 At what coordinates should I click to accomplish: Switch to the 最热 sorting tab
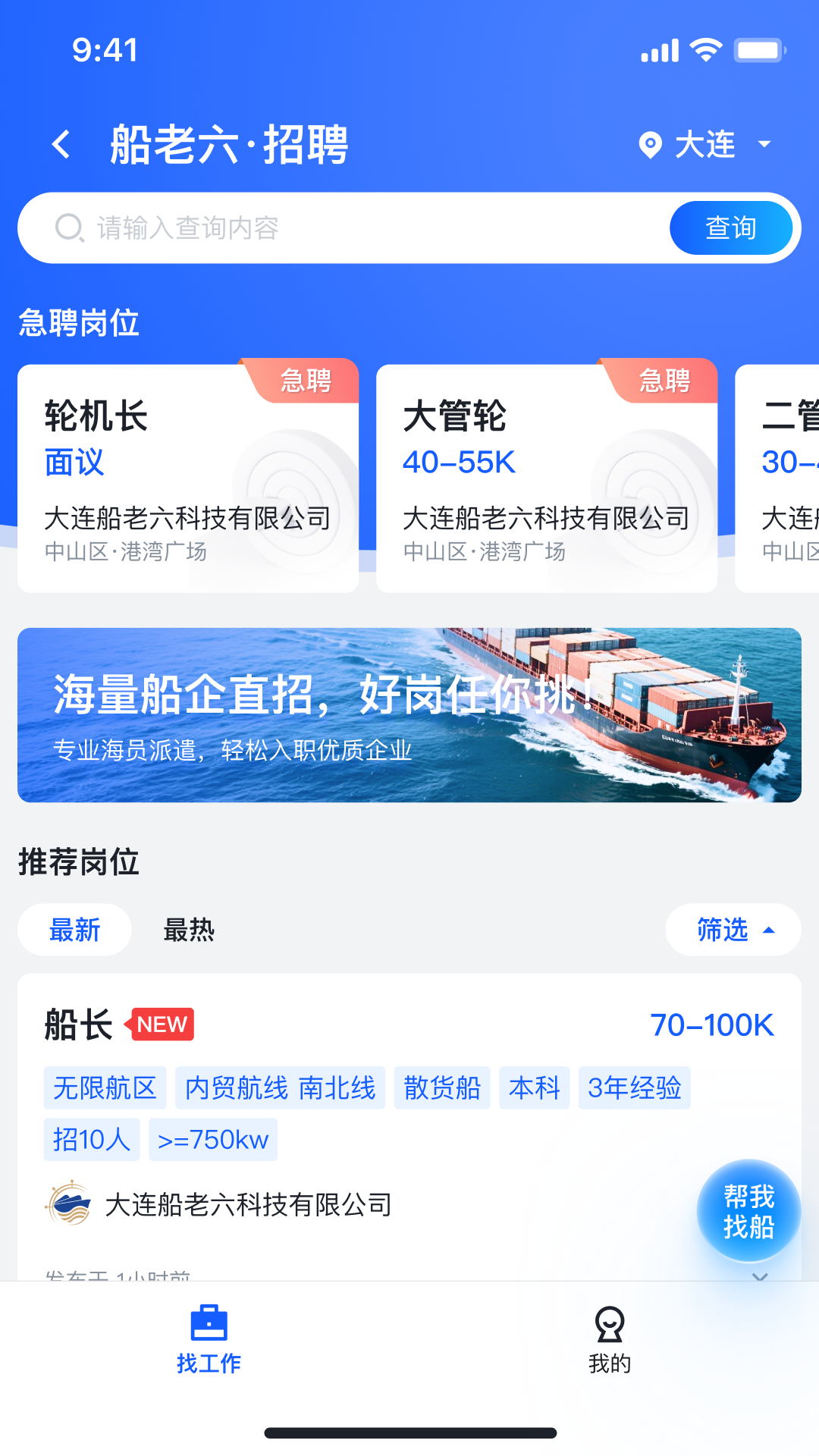188,930
